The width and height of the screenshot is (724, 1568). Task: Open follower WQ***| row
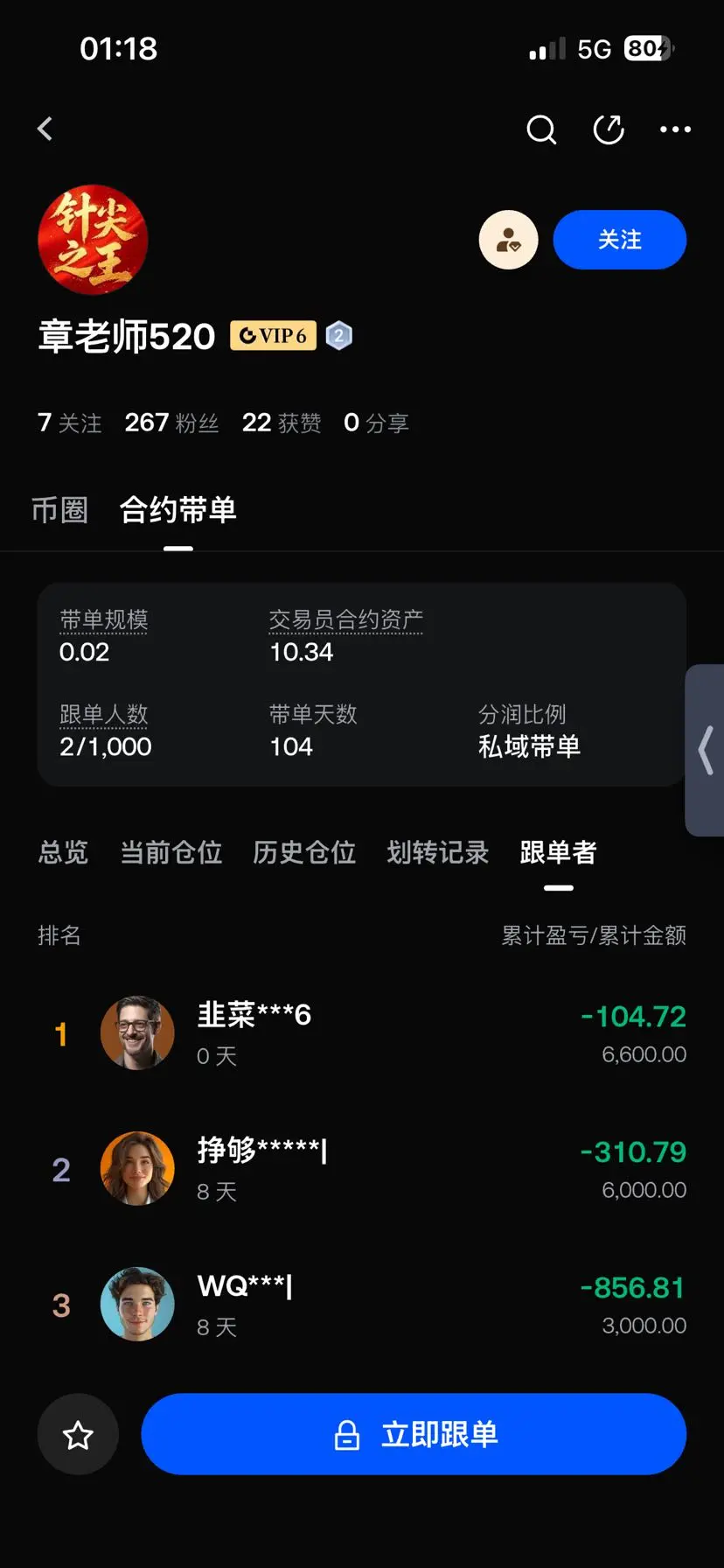click(362, 1305)
